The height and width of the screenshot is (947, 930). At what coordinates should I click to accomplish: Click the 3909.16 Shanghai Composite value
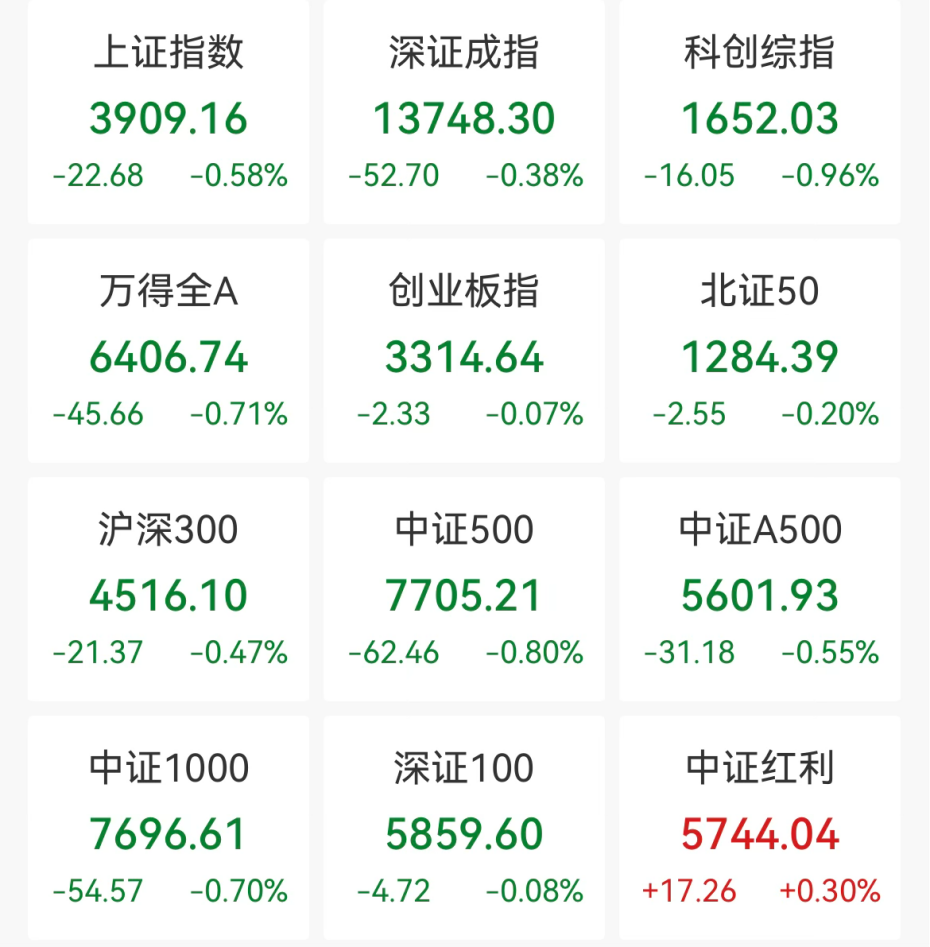tap(168, 116)
